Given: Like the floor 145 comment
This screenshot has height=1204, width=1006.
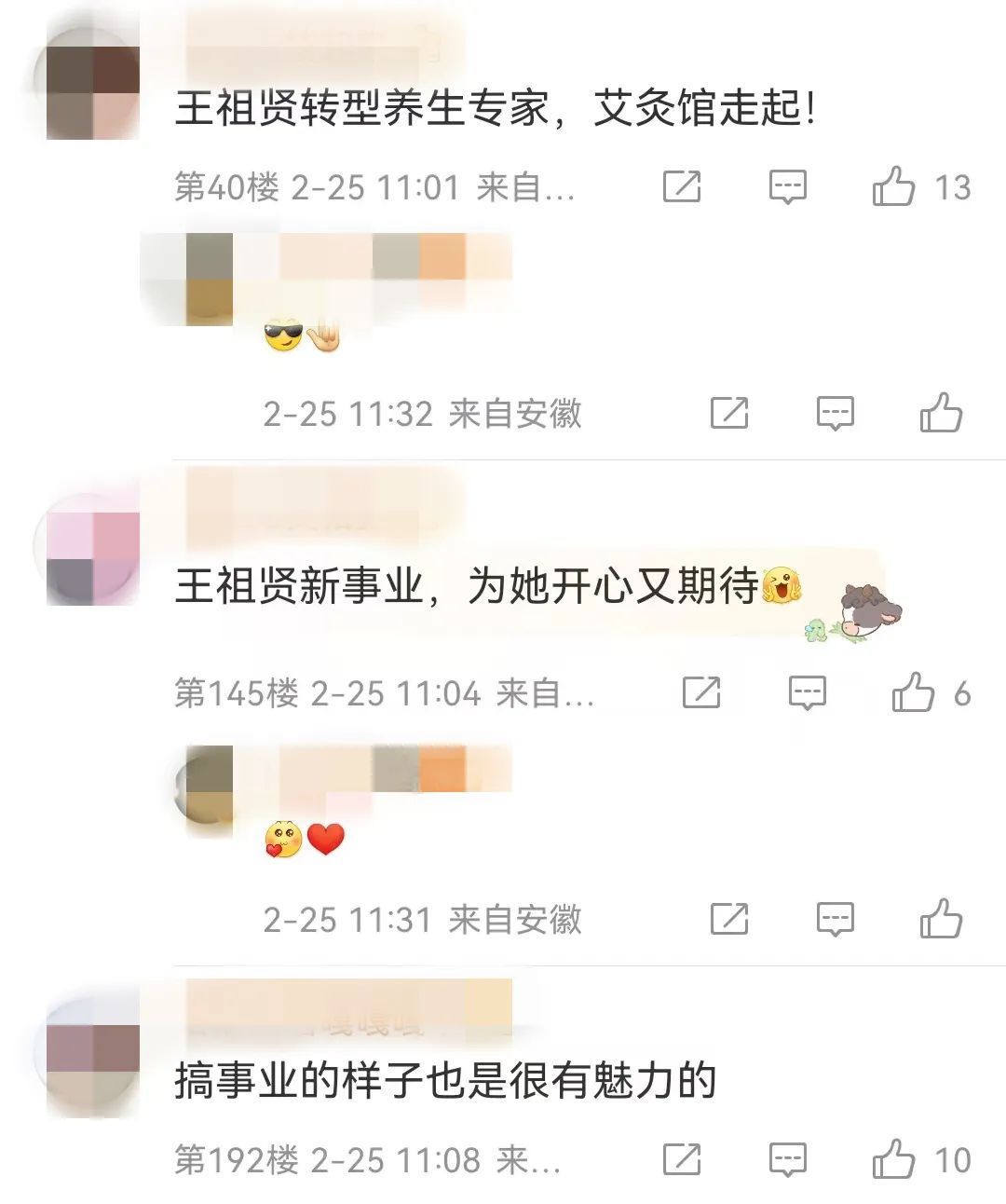Looking at the screenshot, I should (913, 692).
